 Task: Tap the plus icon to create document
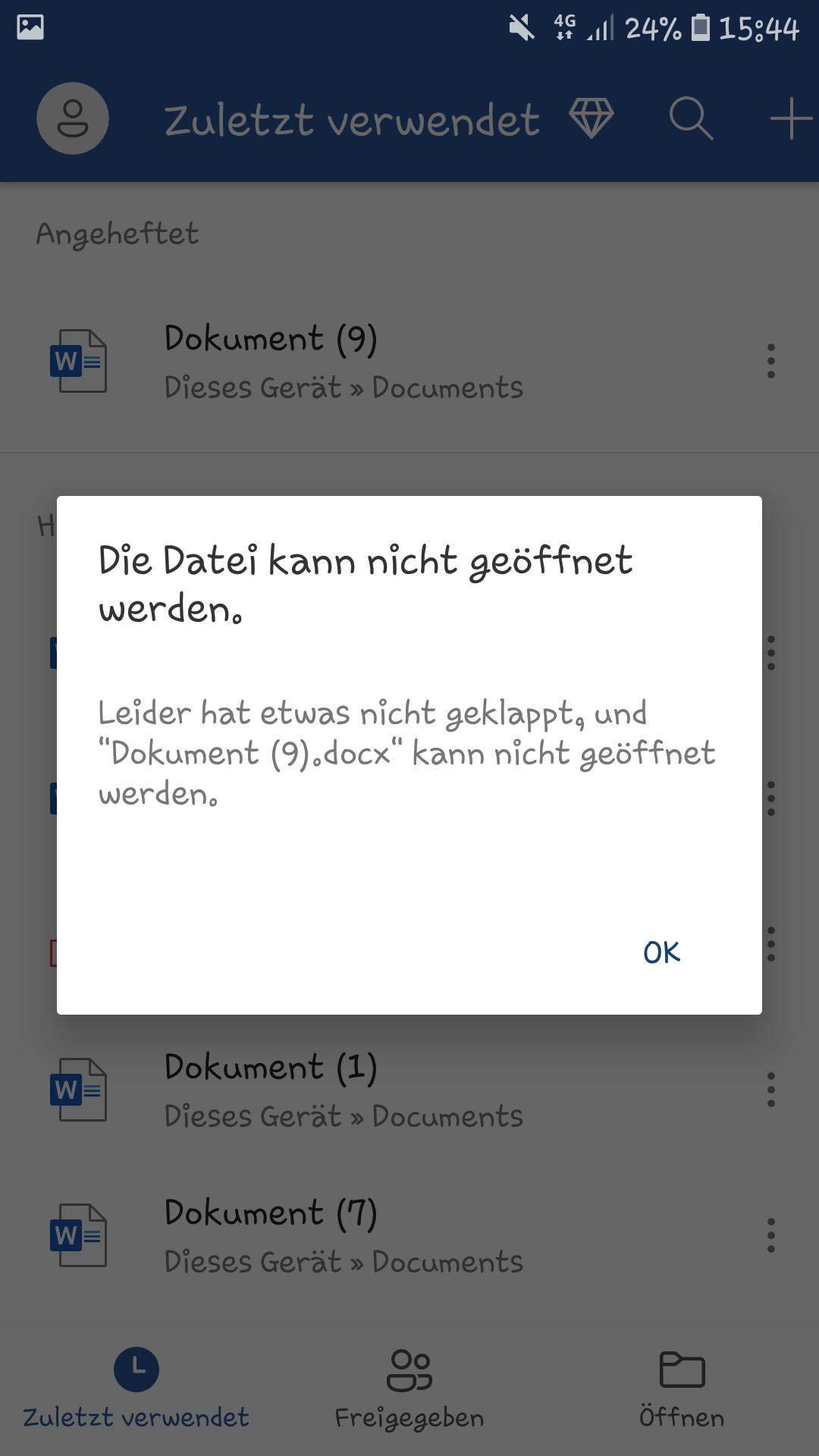(791, 118)
